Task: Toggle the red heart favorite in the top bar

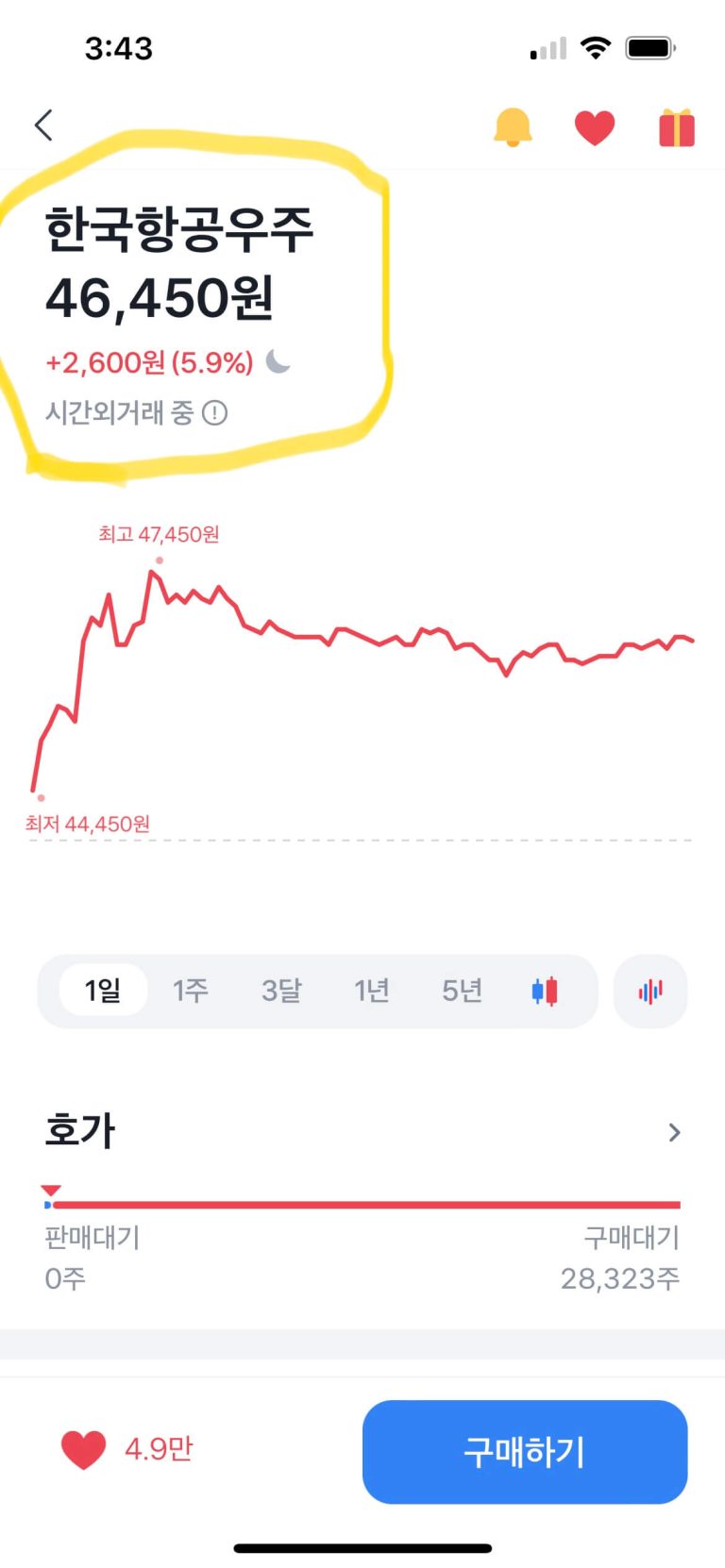Action: [595, 127]
